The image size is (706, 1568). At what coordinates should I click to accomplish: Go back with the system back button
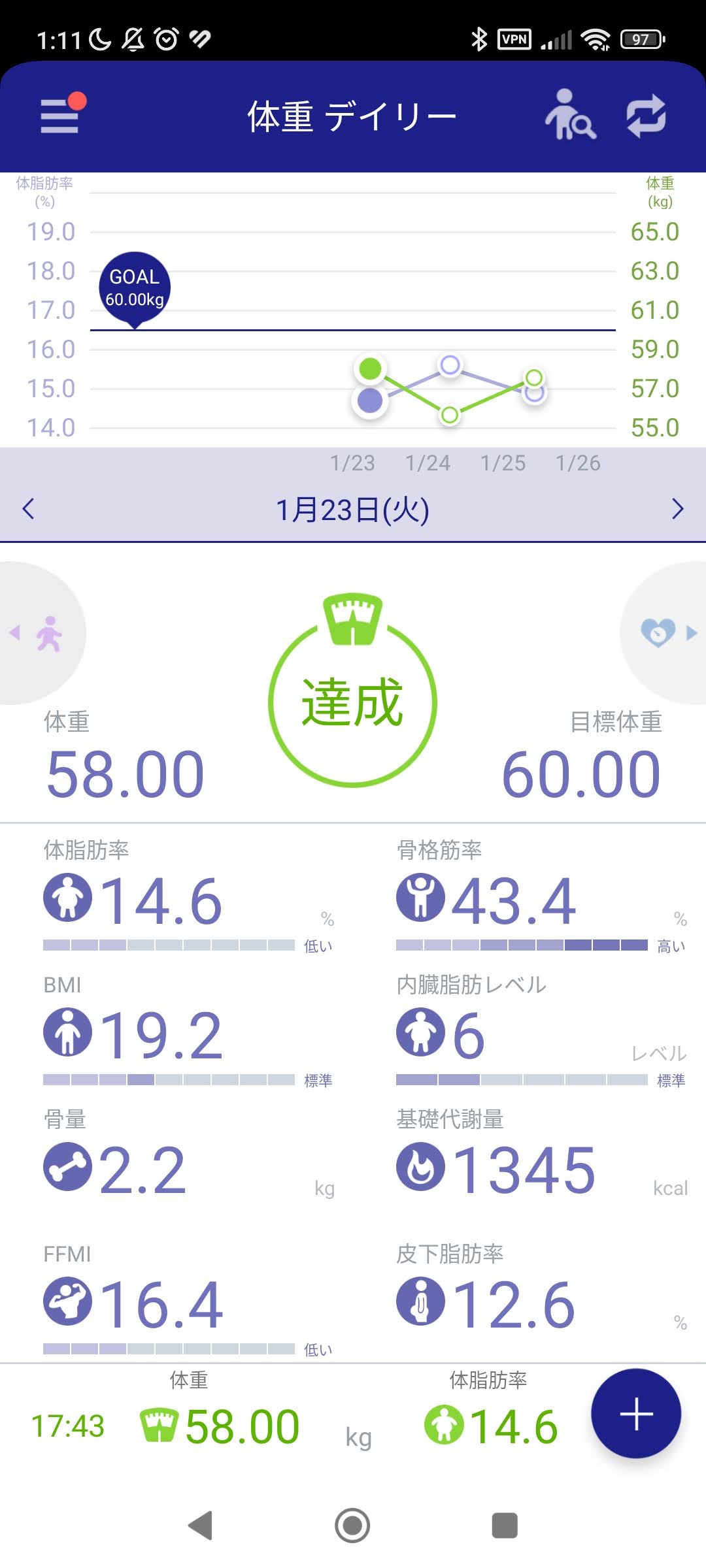click(200, 1526)
